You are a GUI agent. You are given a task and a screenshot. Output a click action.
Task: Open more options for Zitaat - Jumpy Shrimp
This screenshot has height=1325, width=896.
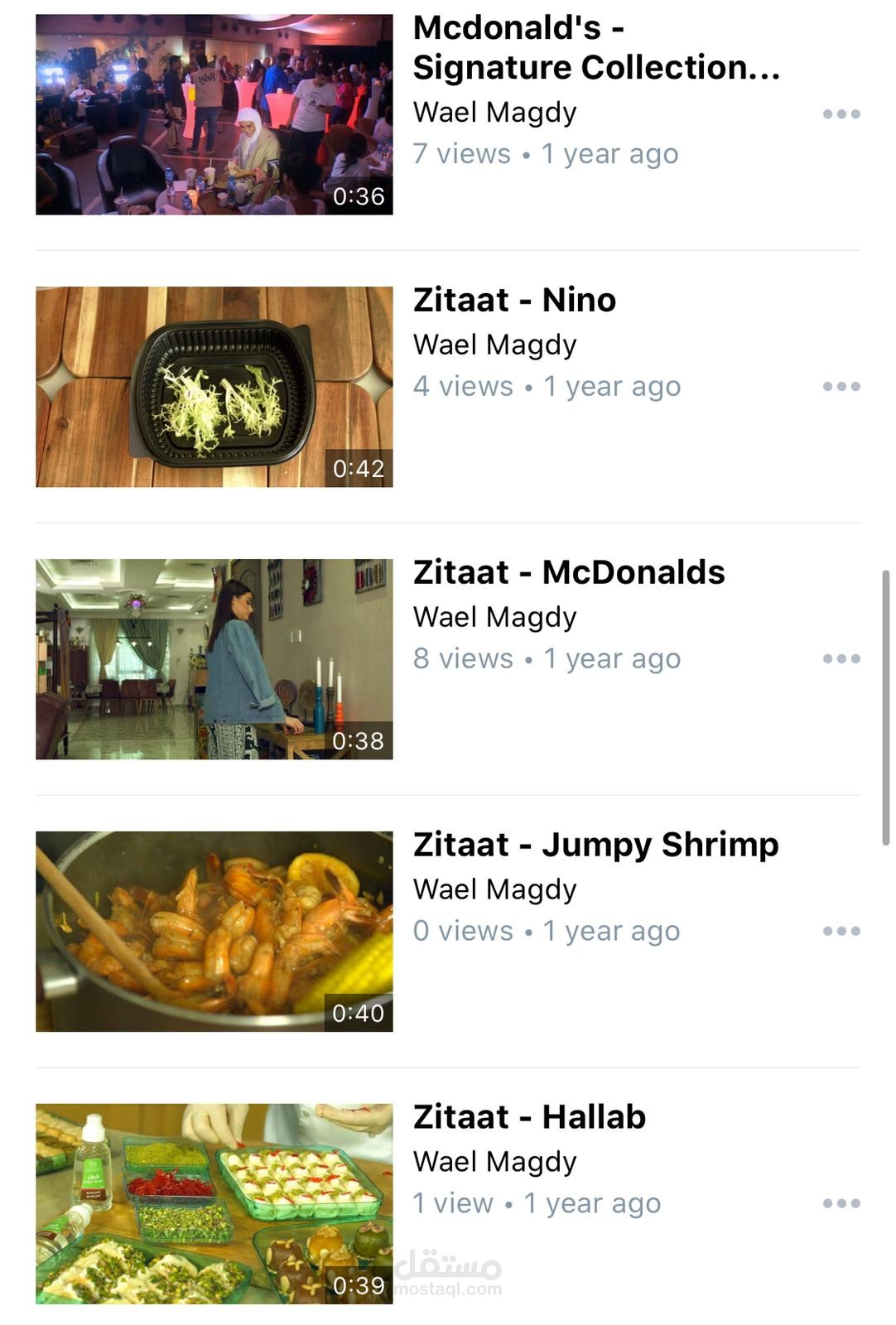[841, 932]
